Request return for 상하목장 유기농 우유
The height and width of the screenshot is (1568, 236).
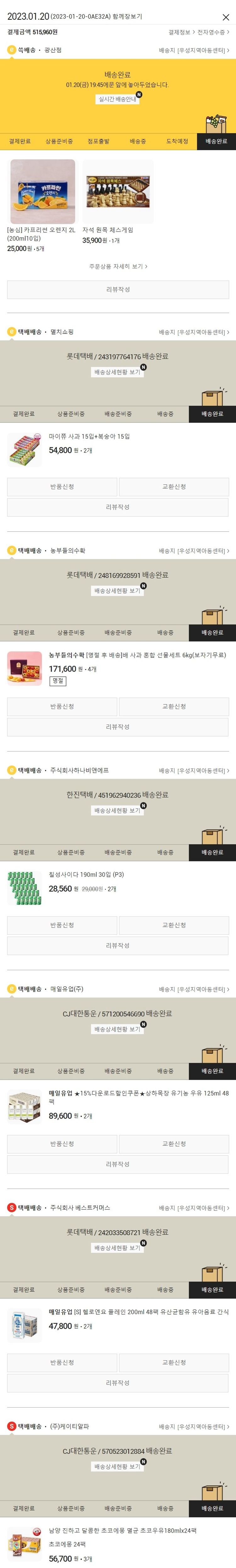(x=62, y=1143)
